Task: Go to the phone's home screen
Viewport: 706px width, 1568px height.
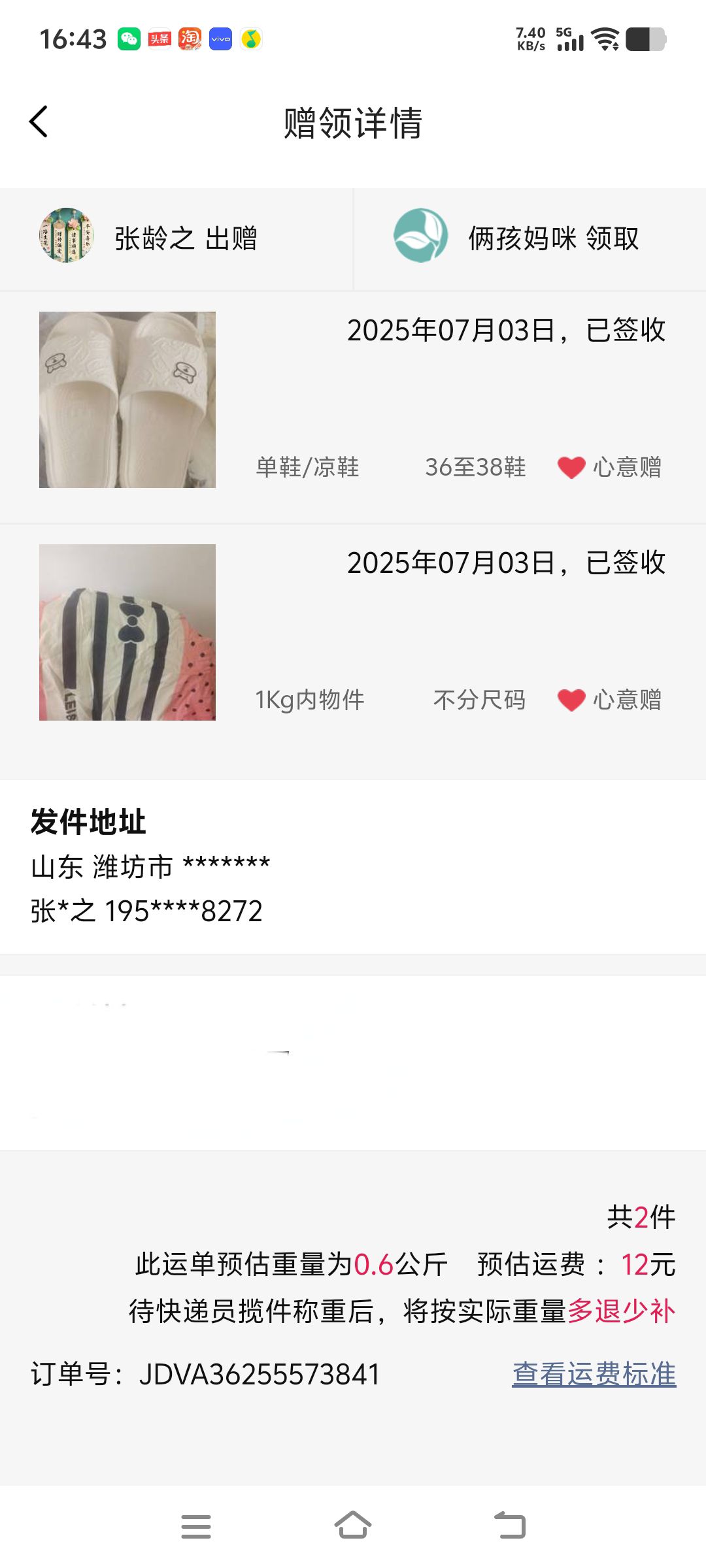Action: (353, 1526)
